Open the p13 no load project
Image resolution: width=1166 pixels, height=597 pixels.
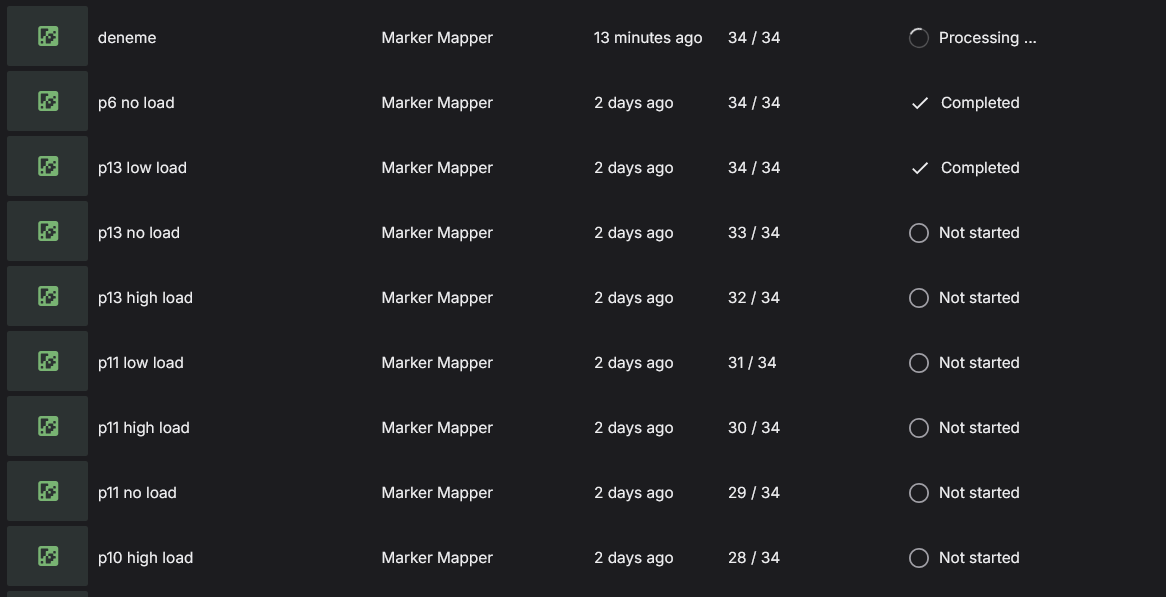click(x=139, y=233)
